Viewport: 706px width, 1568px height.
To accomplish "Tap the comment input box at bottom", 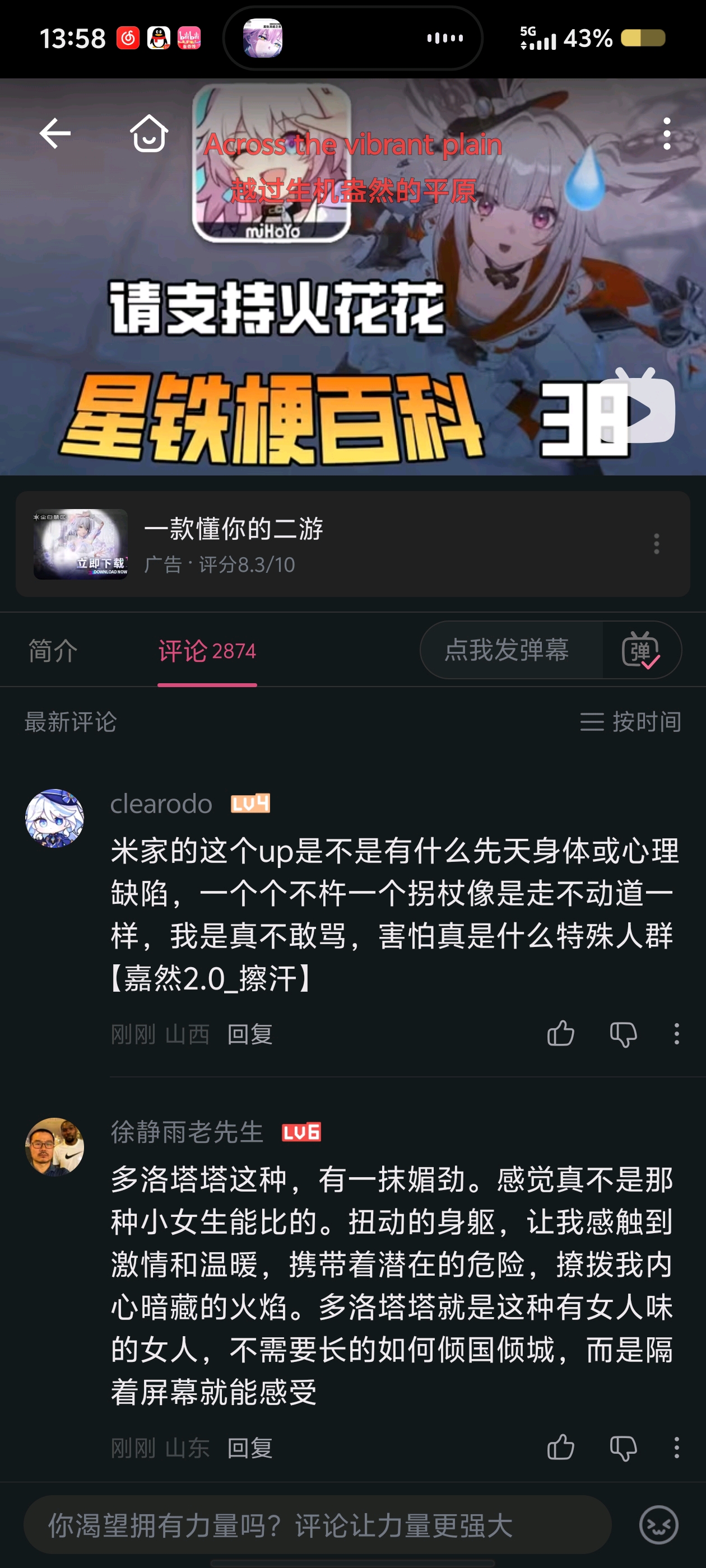I will tap(317, 1525).
